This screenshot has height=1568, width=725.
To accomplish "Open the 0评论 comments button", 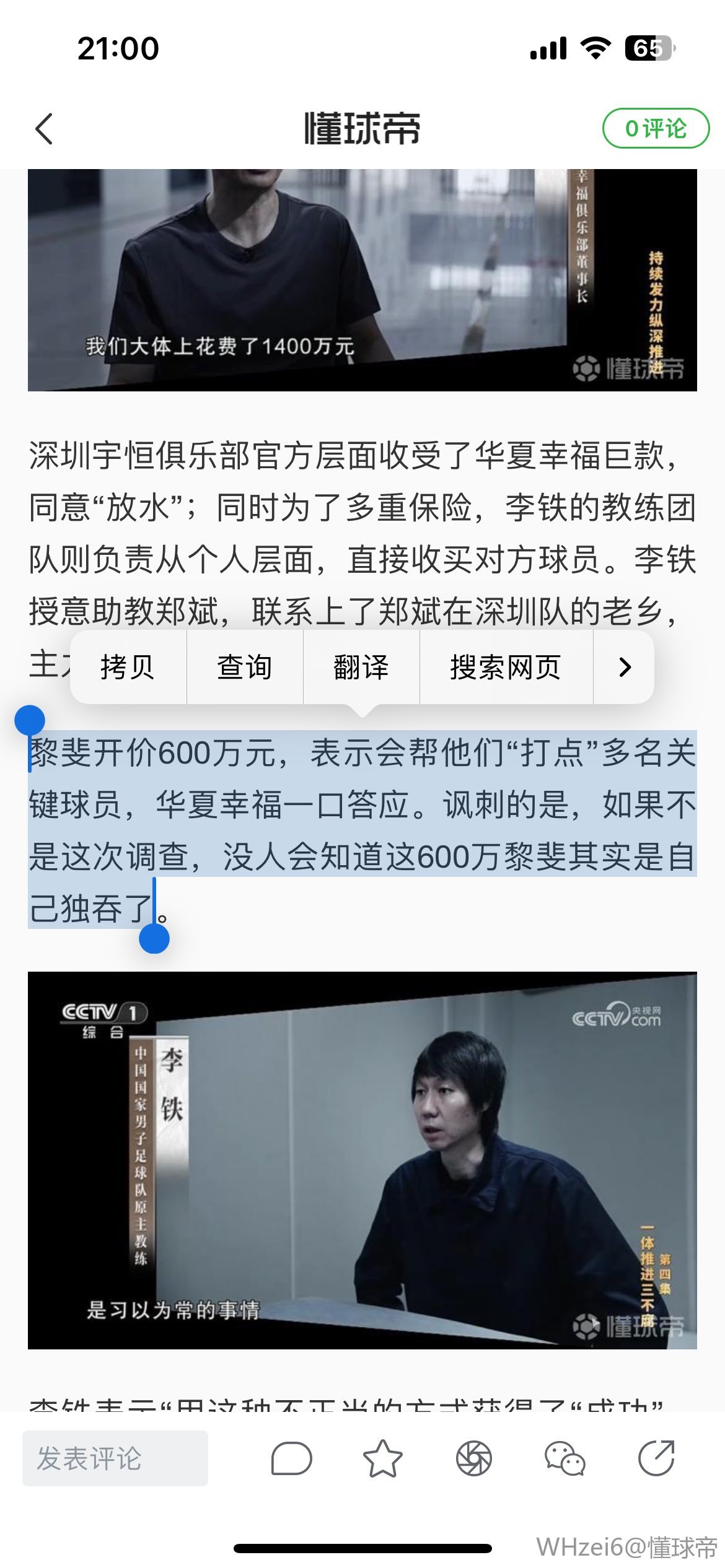I will point(656,129).
